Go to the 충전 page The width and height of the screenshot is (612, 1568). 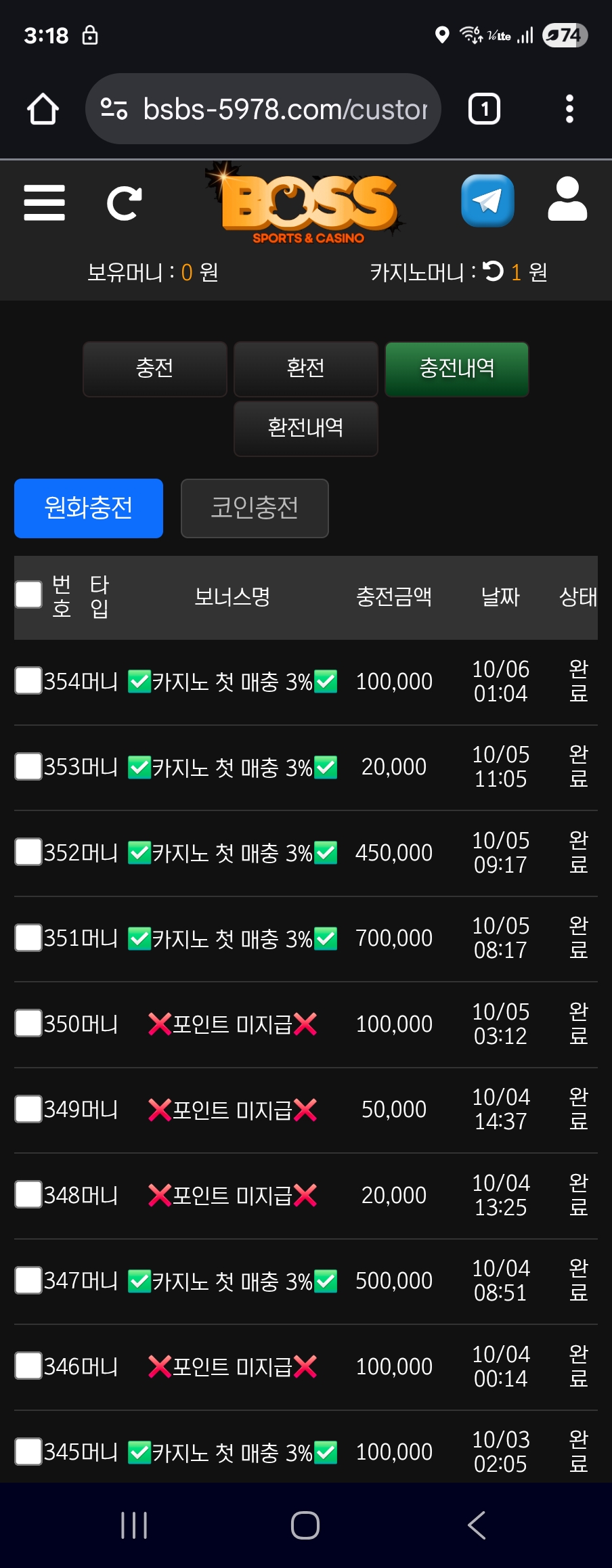click(x=155, y=369)
